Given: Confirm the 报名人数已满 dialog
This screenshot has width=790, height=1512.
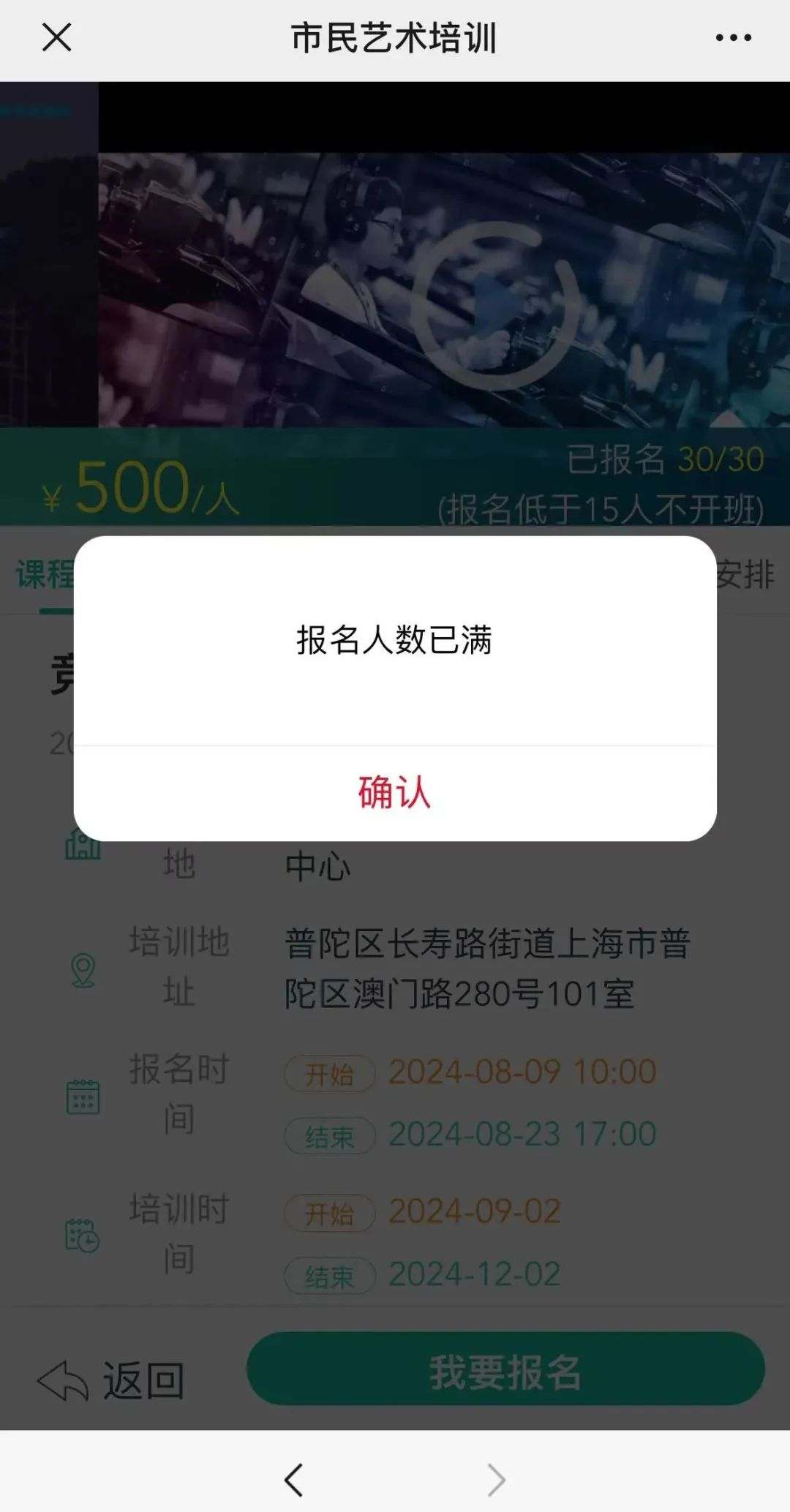Looking at the screenshot, I should pyautogui.click(x=394, y=793).
